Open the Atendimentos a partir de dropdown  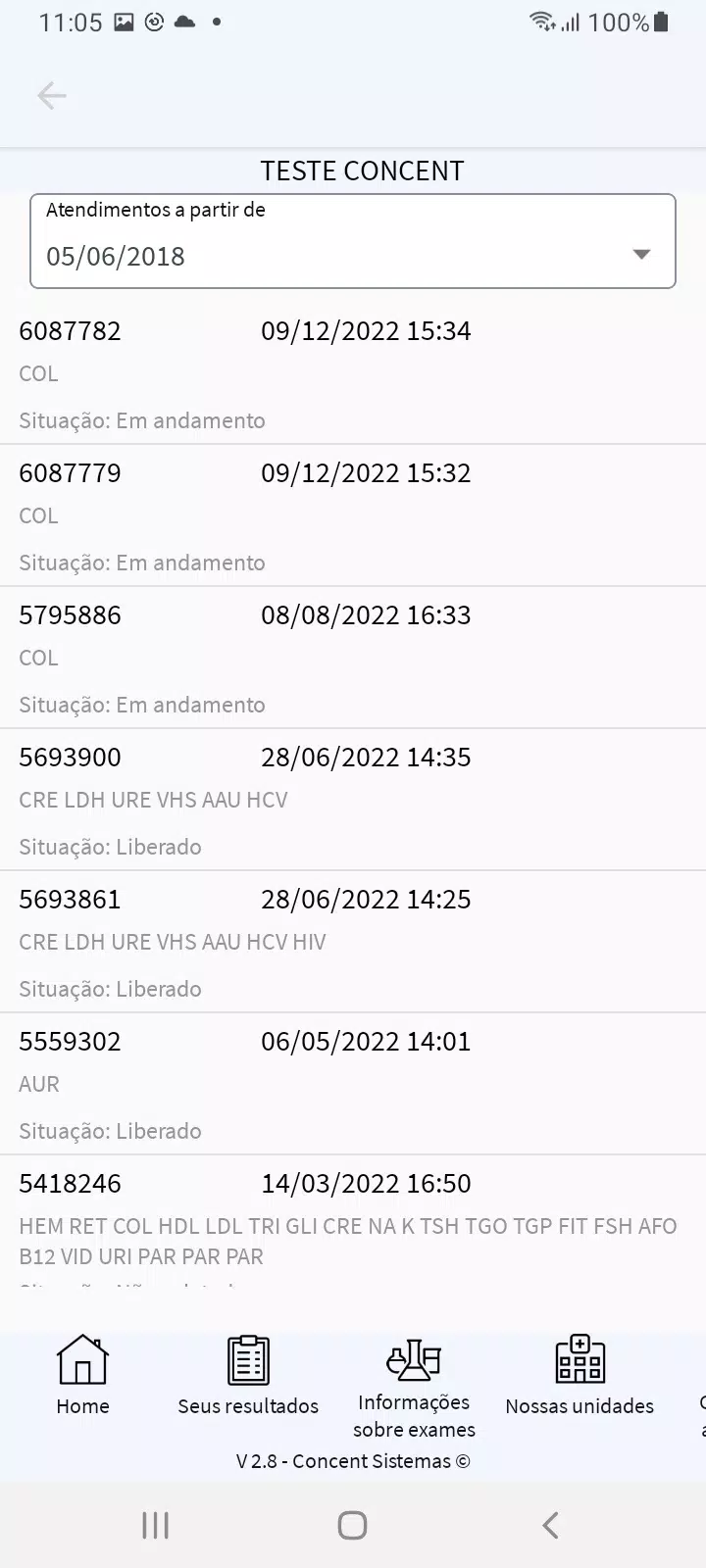[353, 241]
